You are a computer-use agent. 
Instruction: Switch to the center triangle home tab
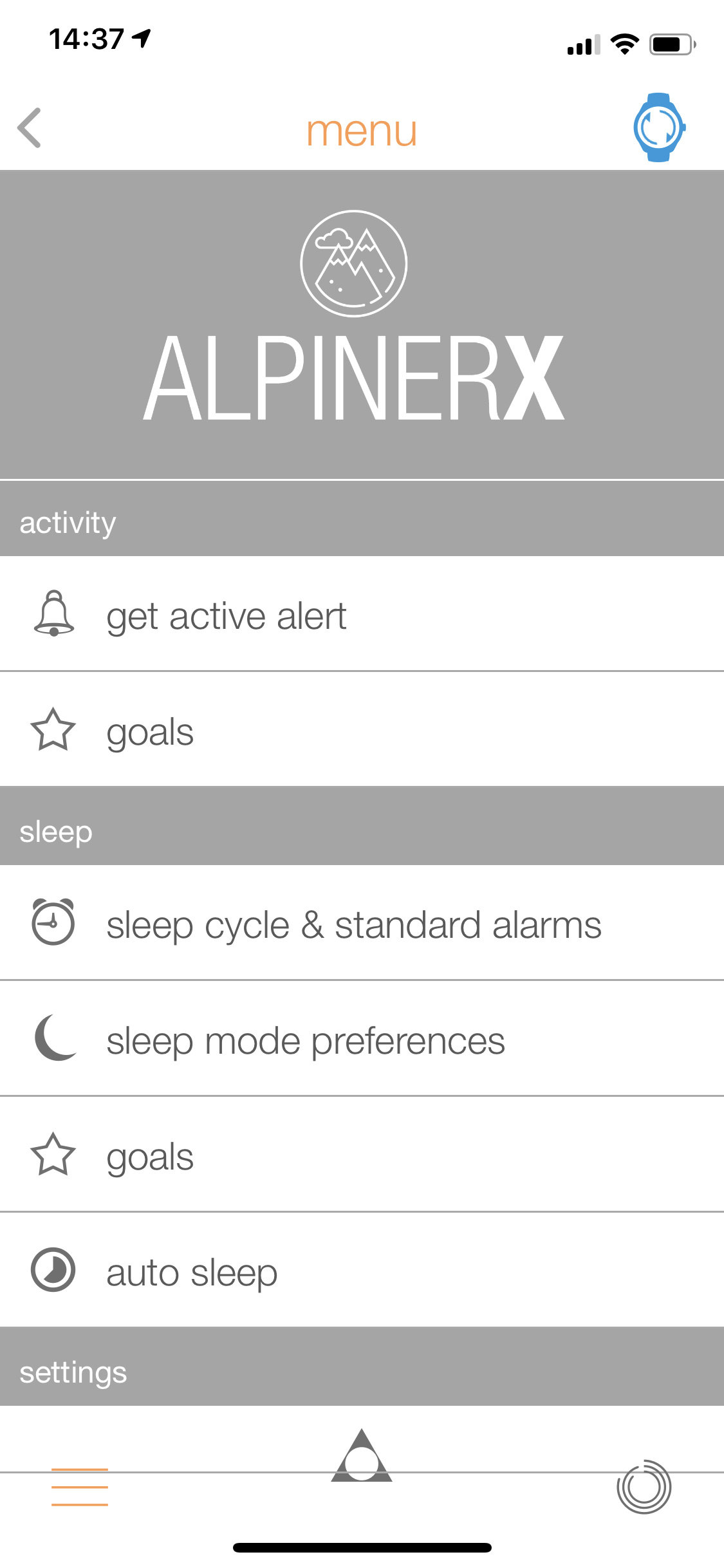pos(362,1455)
